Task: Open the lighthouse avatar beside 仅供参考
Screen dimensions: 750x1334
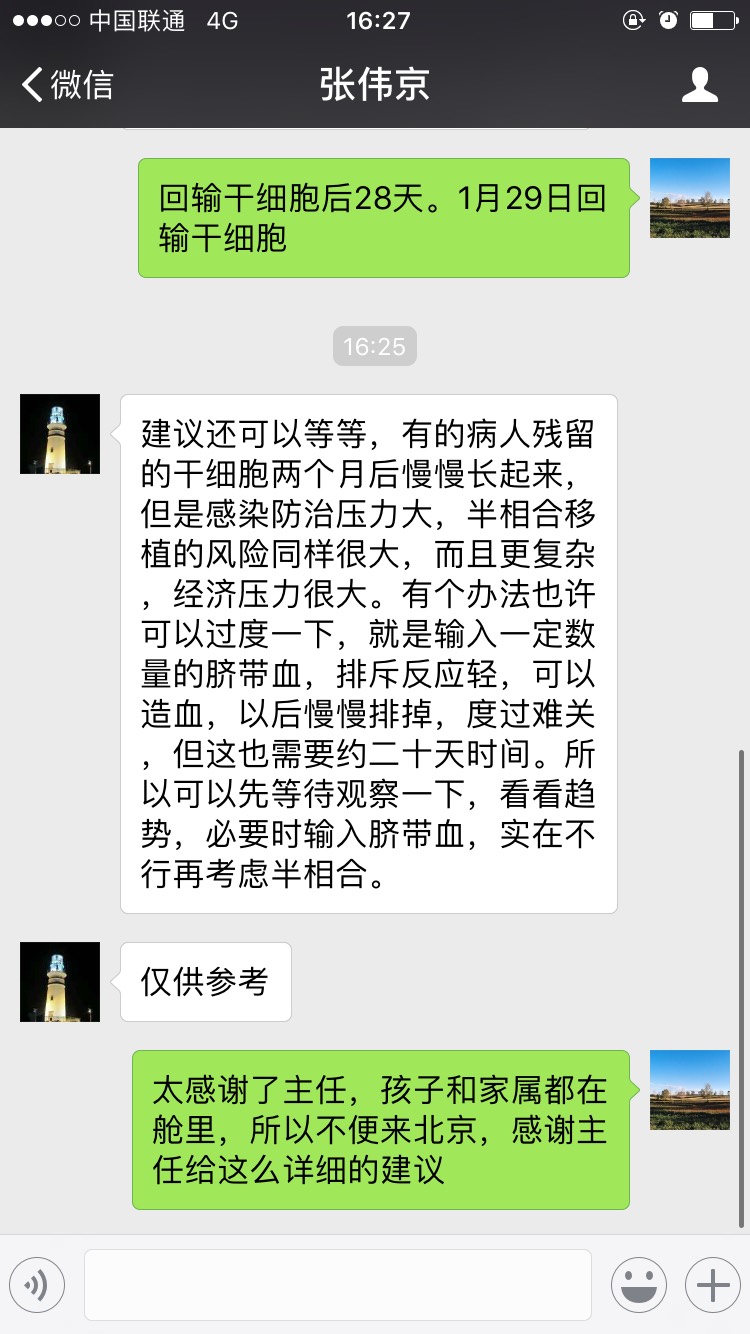Action: [x=60, y=982]
